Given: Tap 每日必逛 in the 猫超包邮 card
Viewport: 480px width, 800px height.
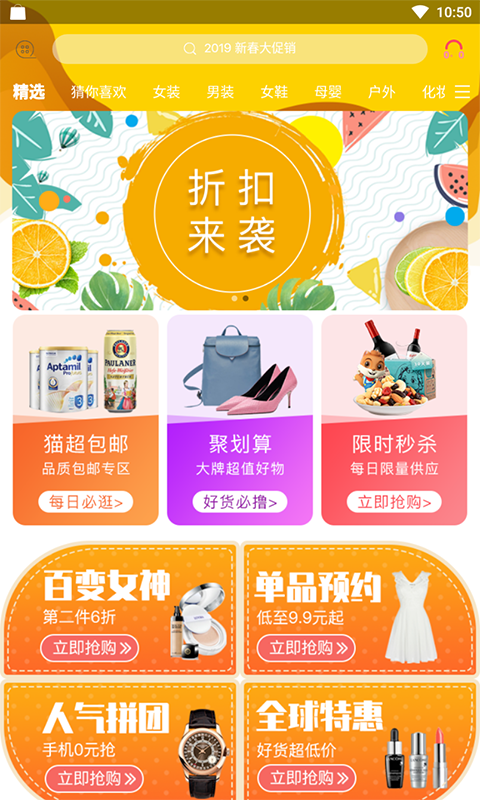Looking at the screenshot, I should click(x=86, y=502).
